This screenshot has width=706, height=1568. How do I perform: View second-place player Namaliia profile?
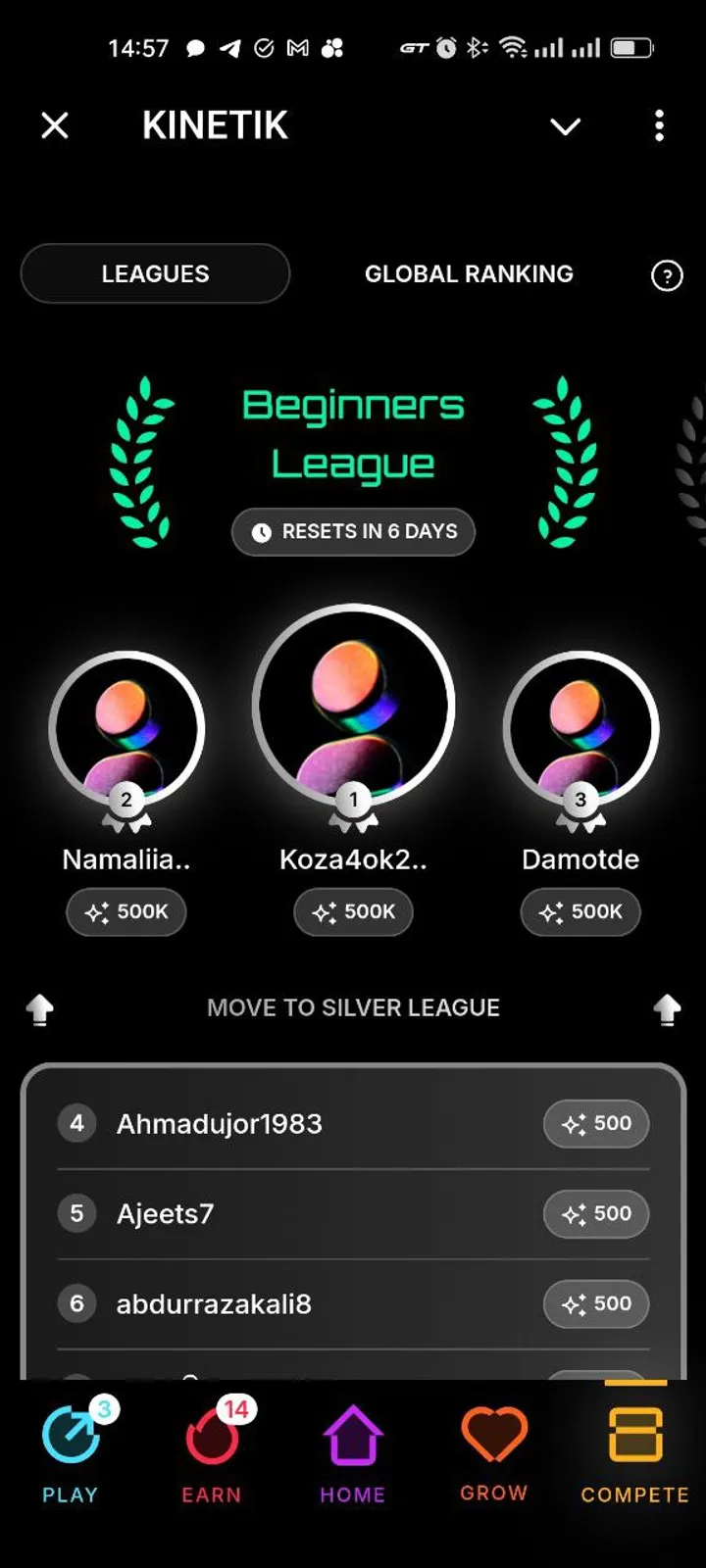pos(126,729)
